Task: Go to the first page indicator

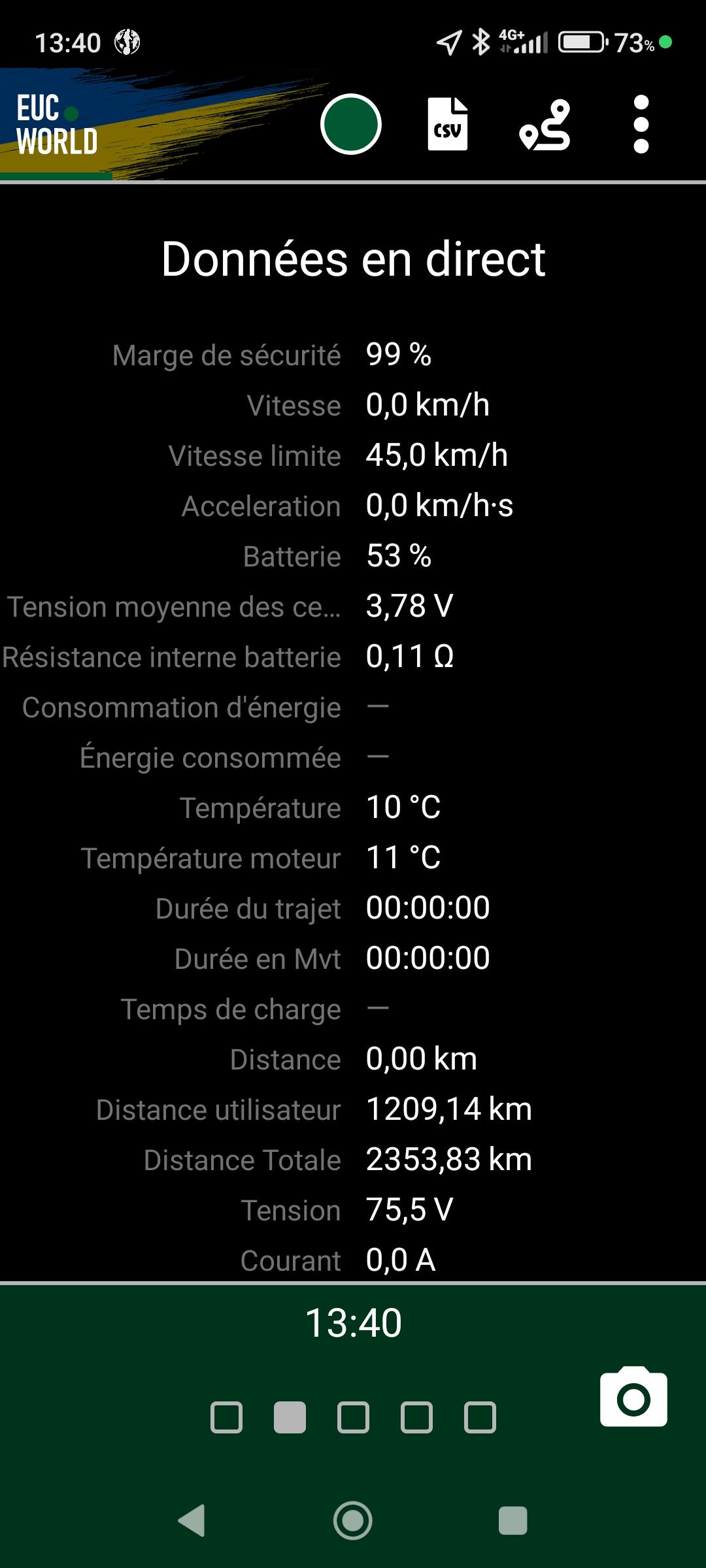Action: [x=227, y=1418]
